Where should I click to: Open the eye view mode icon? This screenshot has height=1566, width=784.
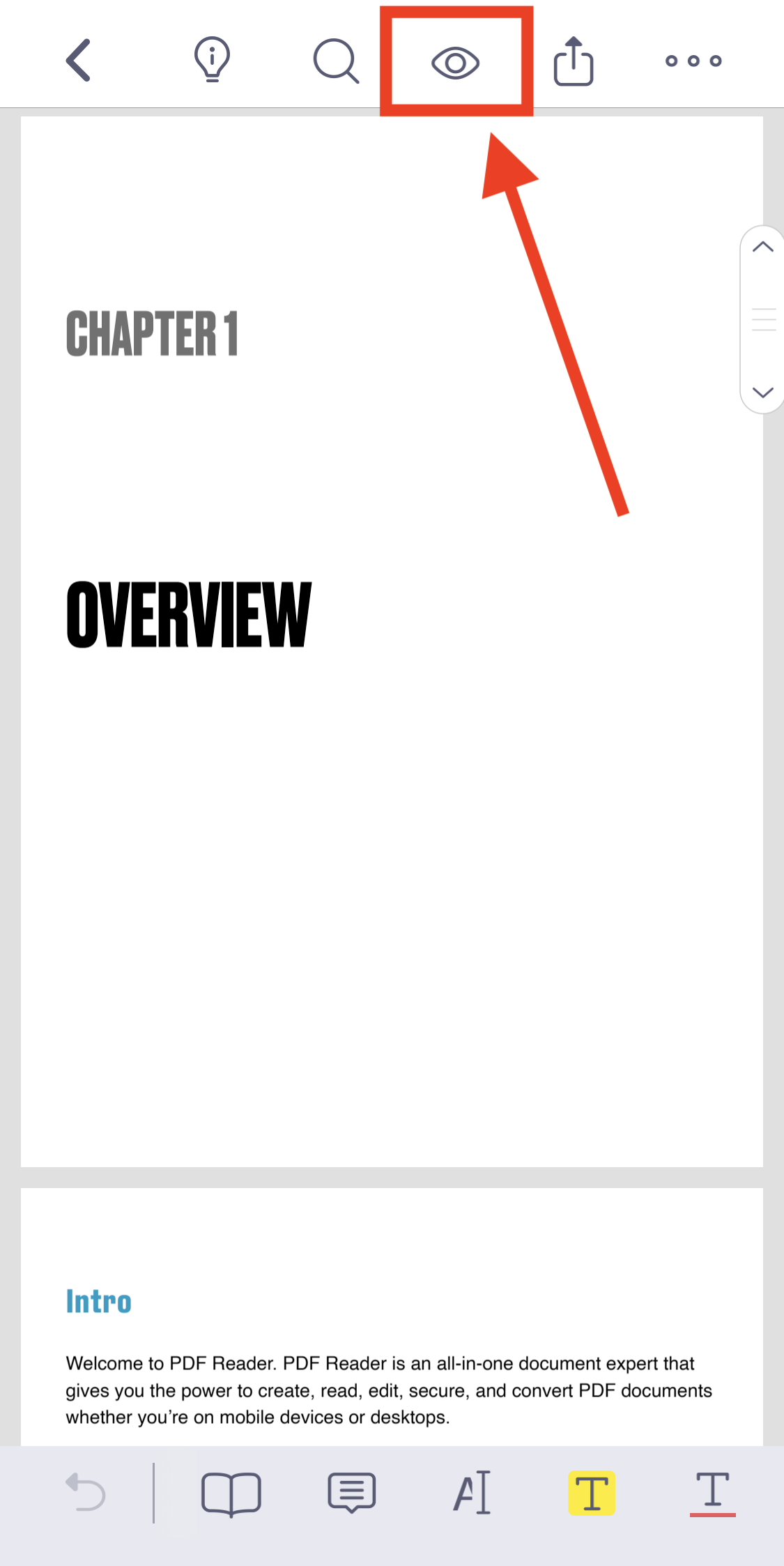coord(455,63)
